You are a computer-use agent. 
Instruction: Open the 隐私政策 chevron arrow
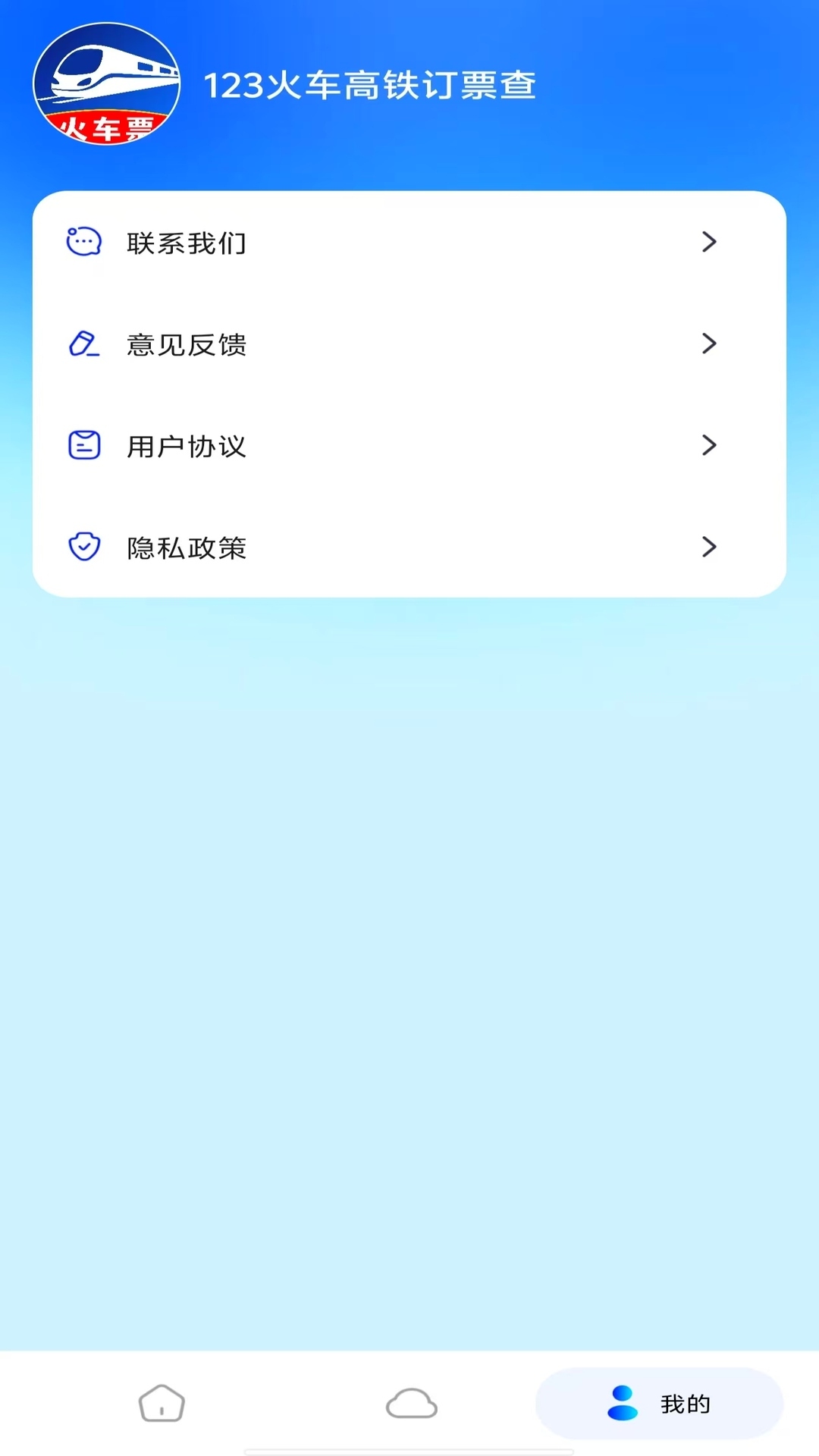[710, 547]
